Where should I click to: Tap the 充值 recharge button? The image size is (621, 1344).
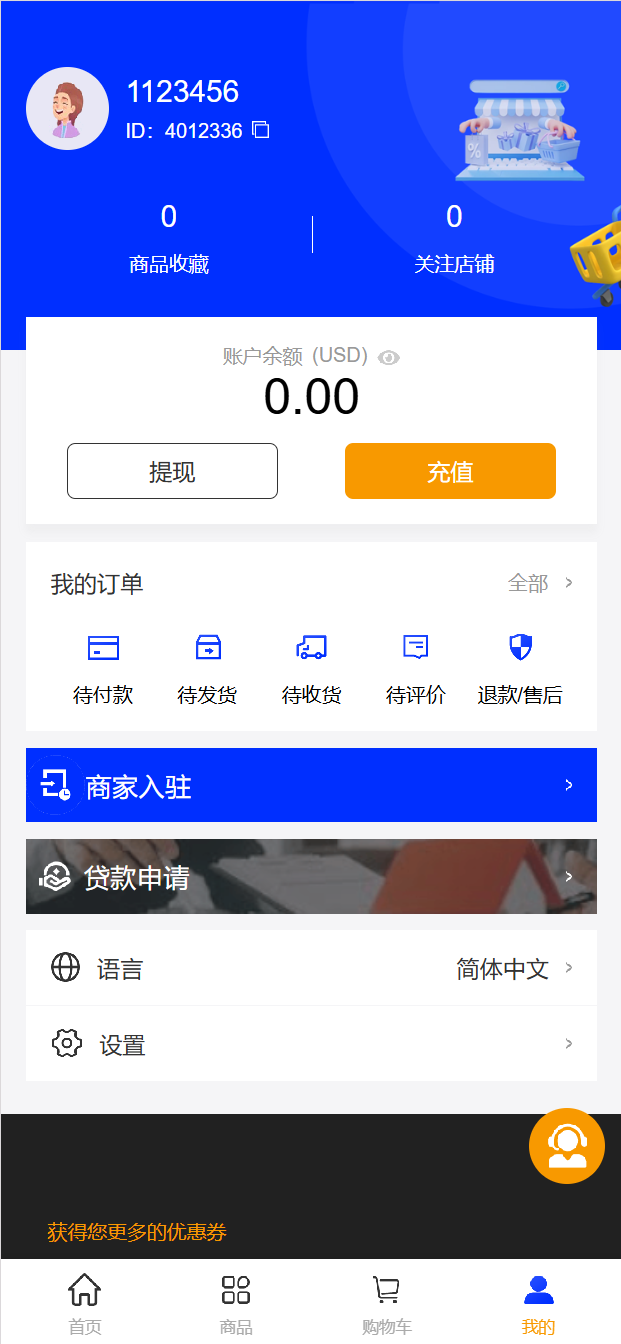(x=450, y=471)
